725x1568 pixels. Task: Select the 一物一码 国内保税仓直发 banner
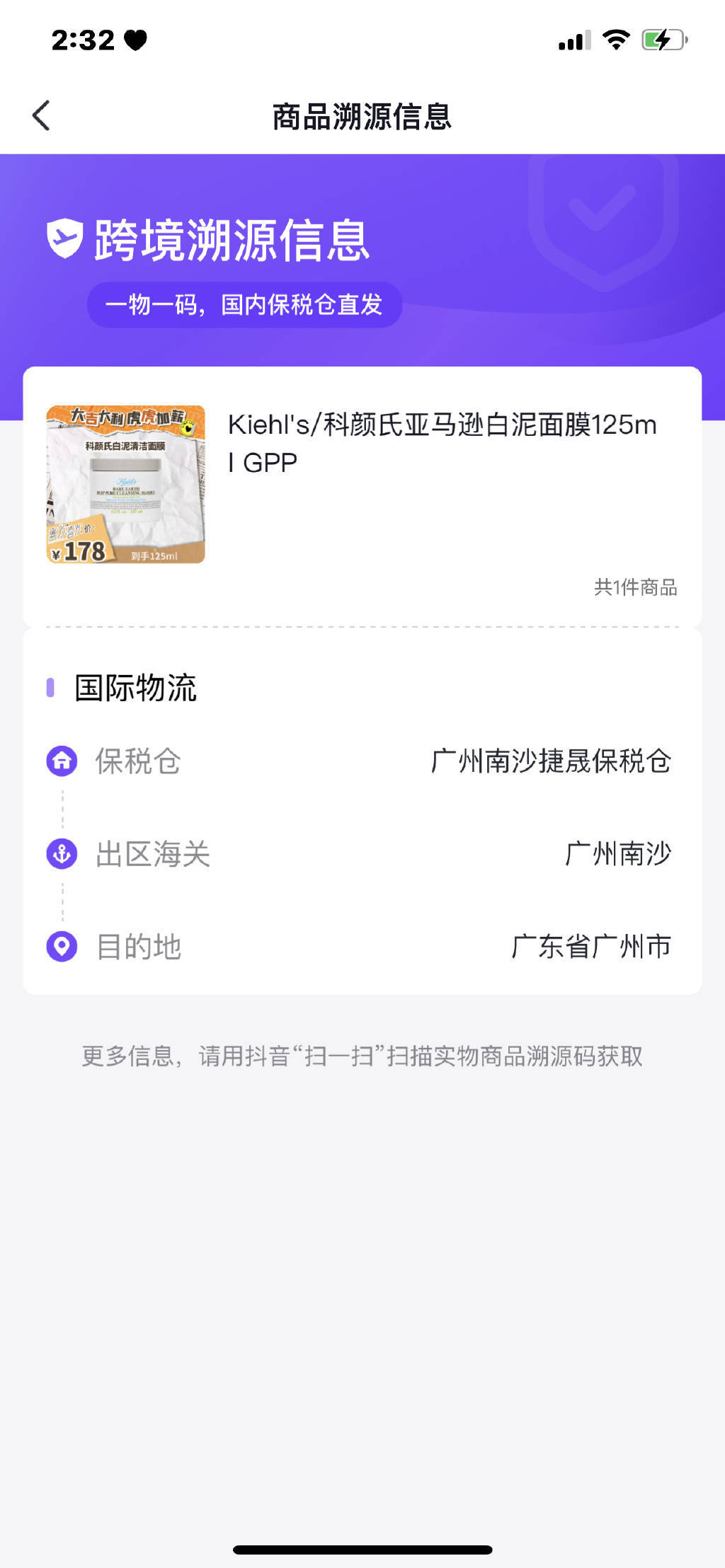[x=244, y=304]
